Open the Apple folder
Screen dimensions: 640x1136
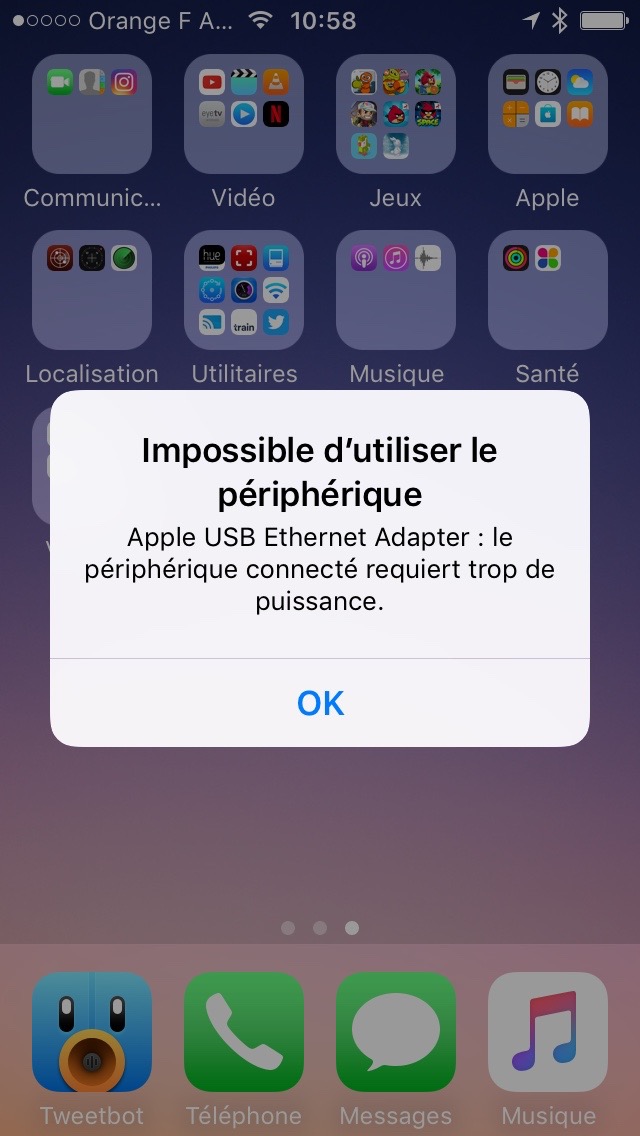pyautogui.click(x=548, y=114)
